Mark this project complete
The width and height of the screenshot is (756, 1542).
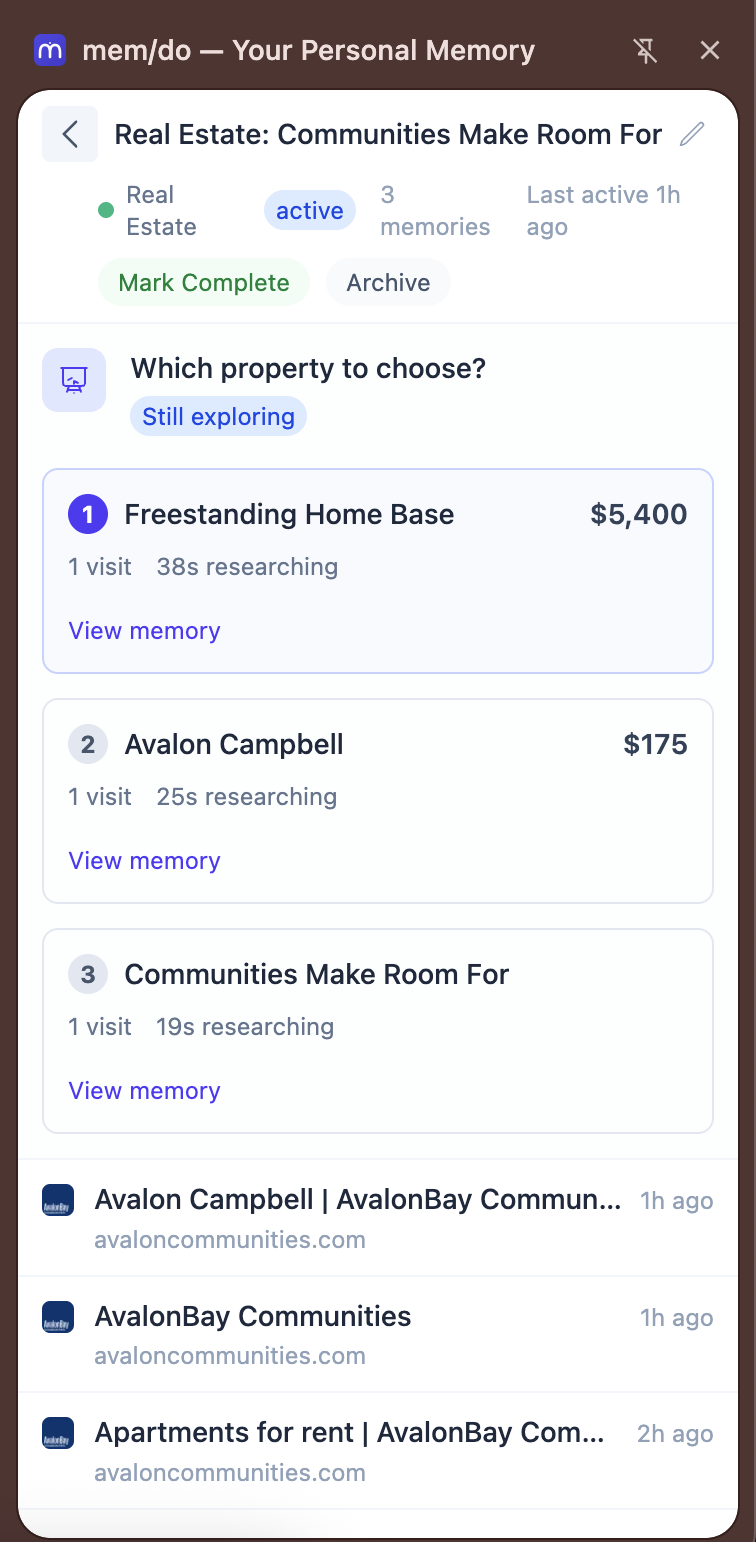204,283
